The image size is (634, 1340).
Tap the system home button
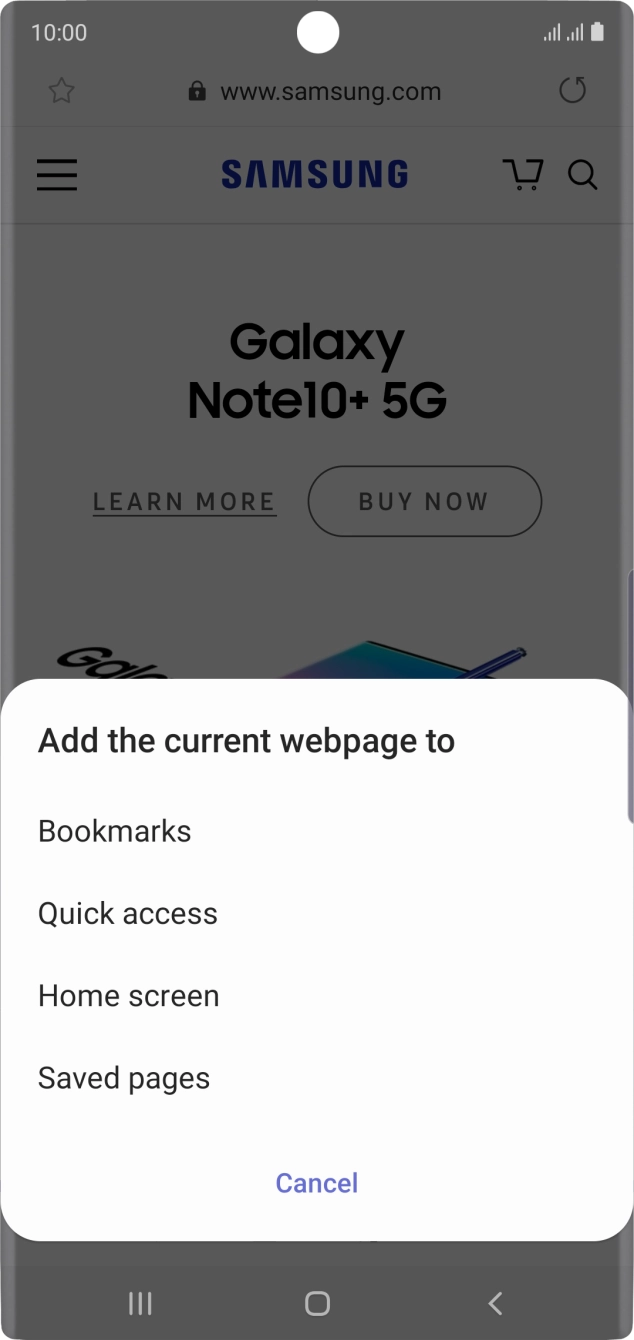[x=317, y=1303]
